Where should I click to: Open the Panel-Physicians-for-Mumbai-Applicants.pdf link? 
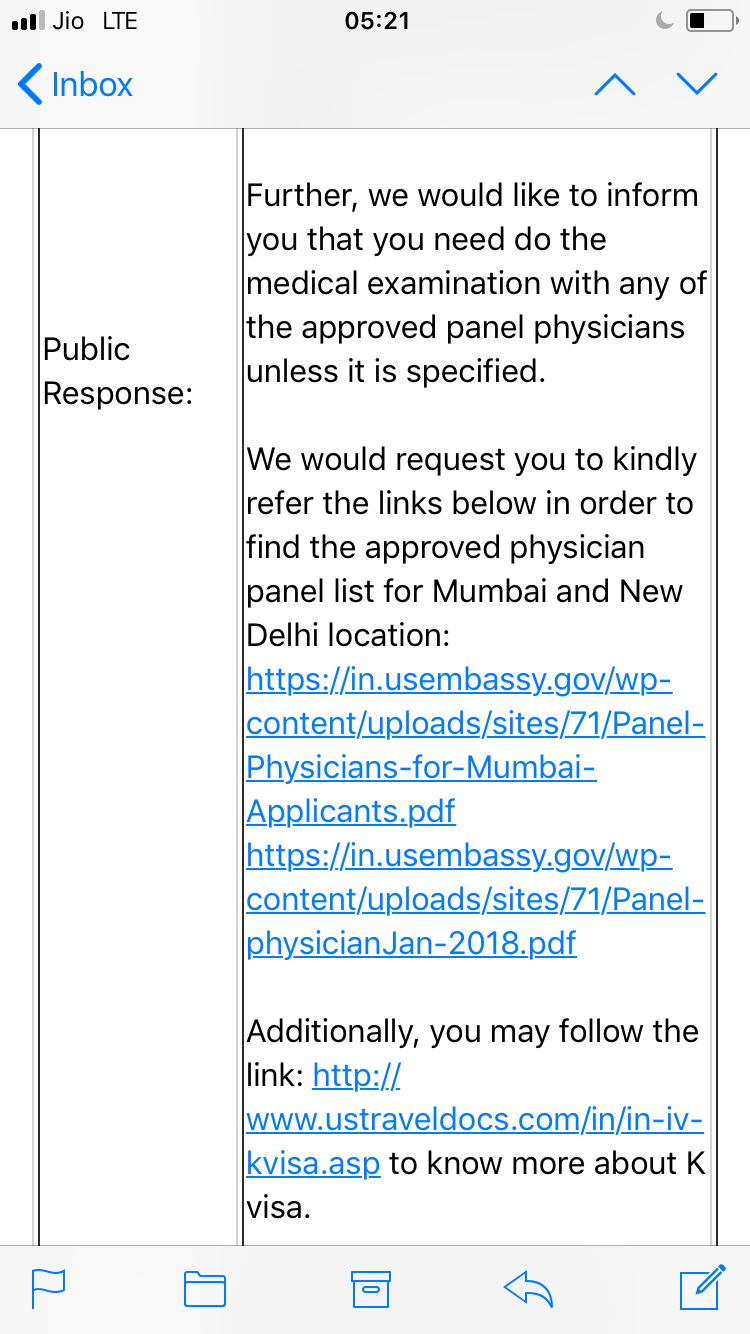click(x=476, y=746)
